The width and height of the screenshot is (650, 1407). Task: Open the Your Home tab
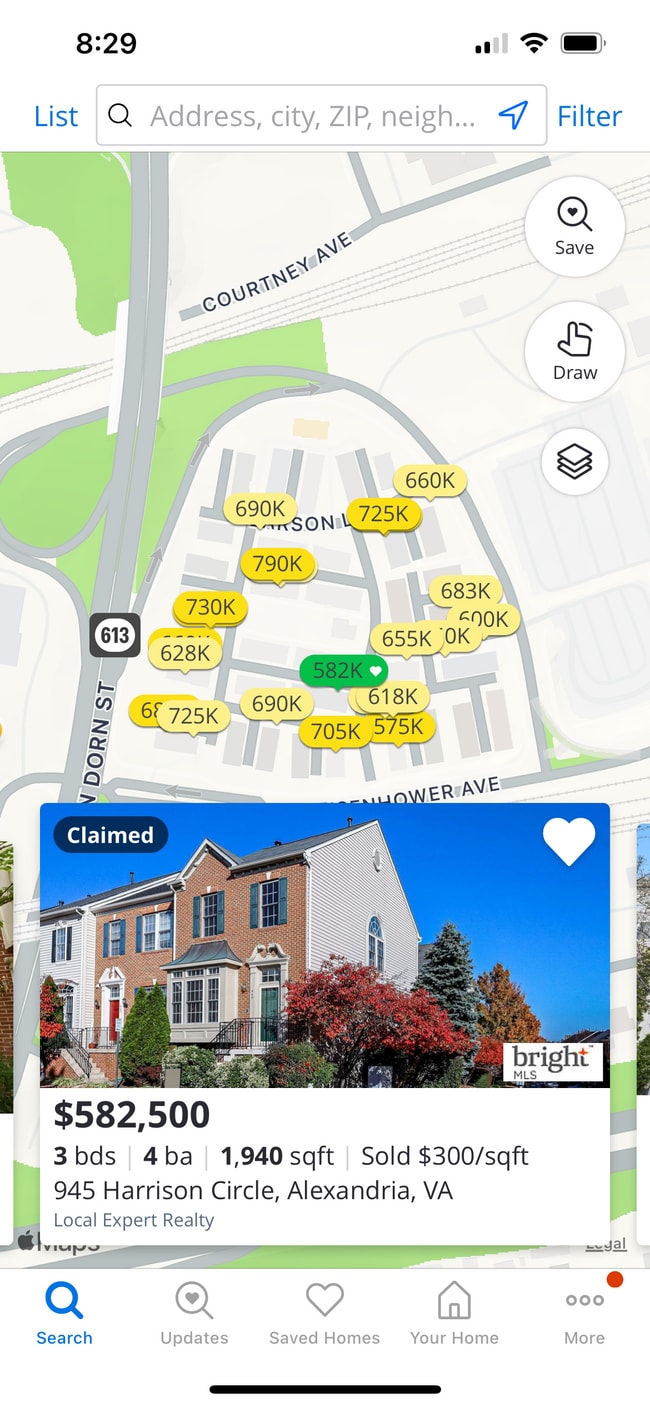point(454,1314)
